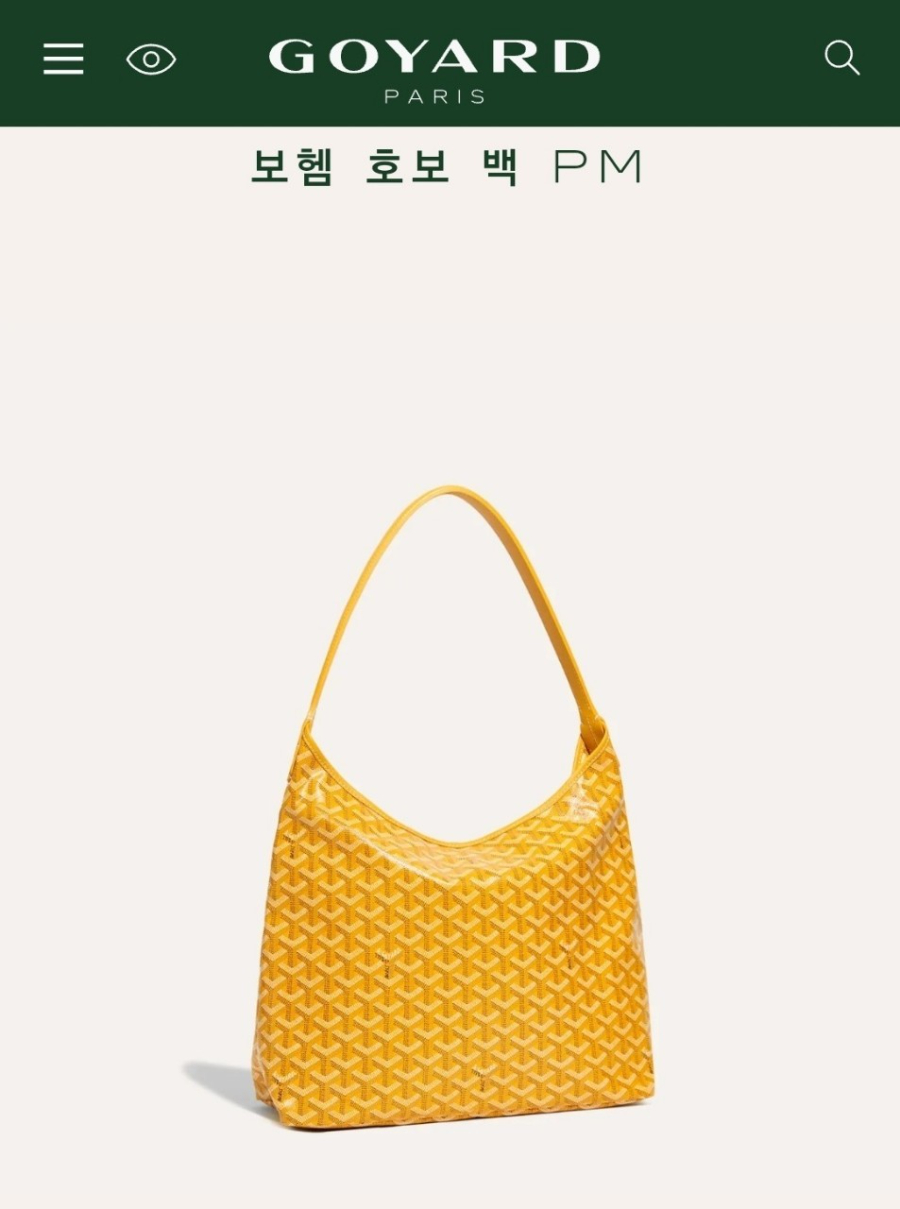
Task: Tap the eye icon in the header
Action: pos(151,59)
